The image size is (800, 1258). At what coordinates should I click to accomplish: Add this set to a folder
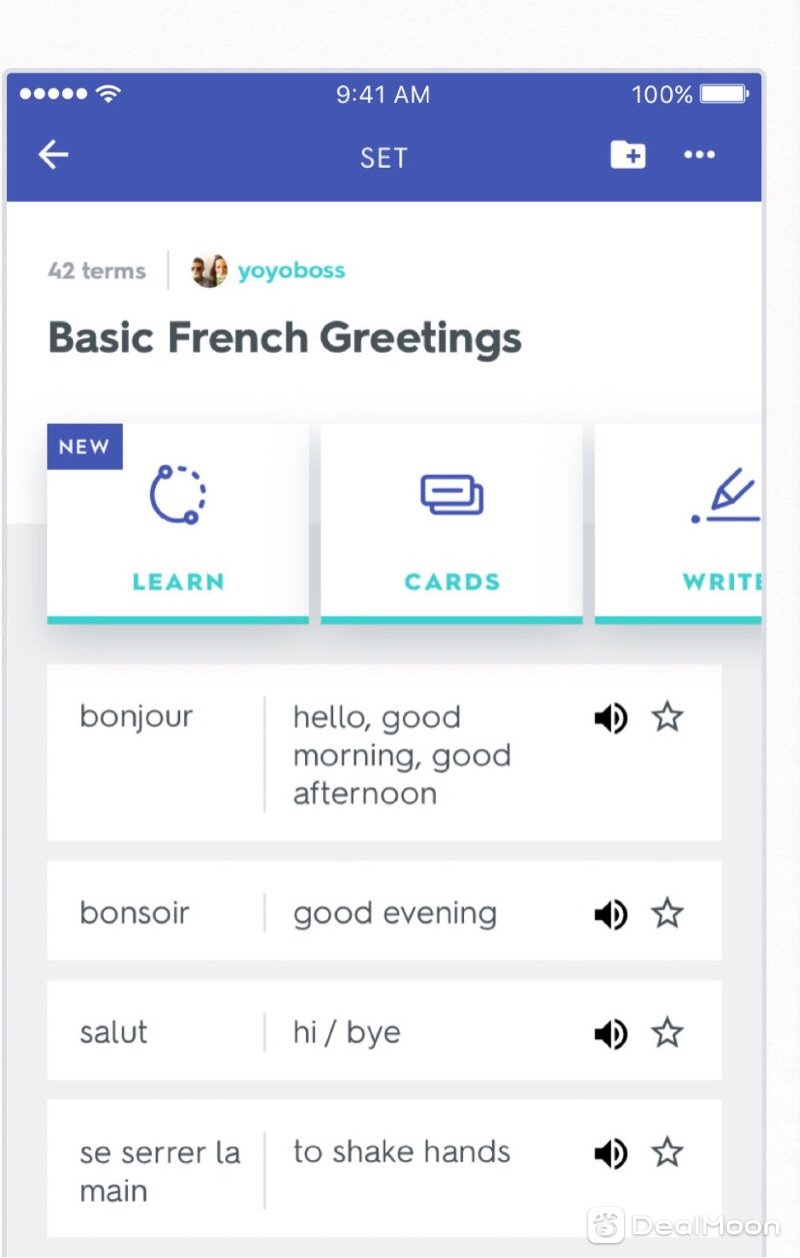tap(628, 155)
